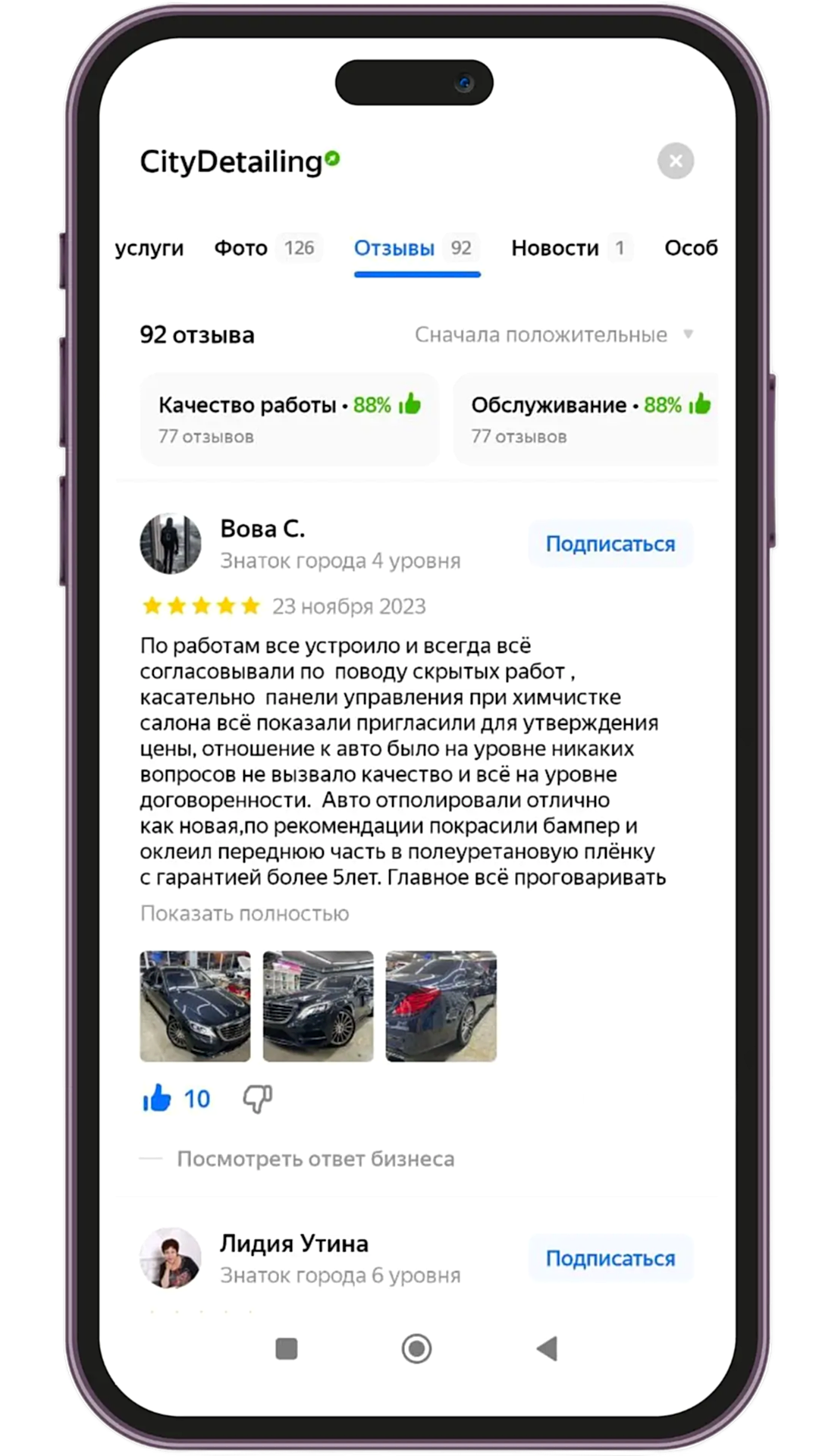The image size is (819, 1456).
Task: Subscribe to Лидия Утина
Action: [610, 1258]
